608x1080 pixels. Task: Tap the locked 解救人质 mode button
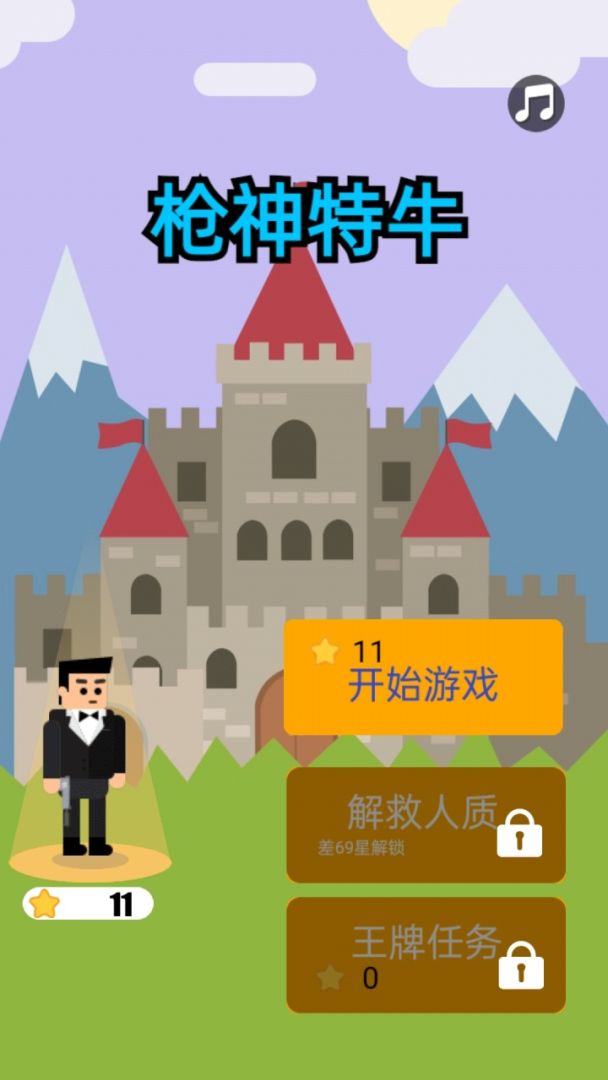pos(426,825)
